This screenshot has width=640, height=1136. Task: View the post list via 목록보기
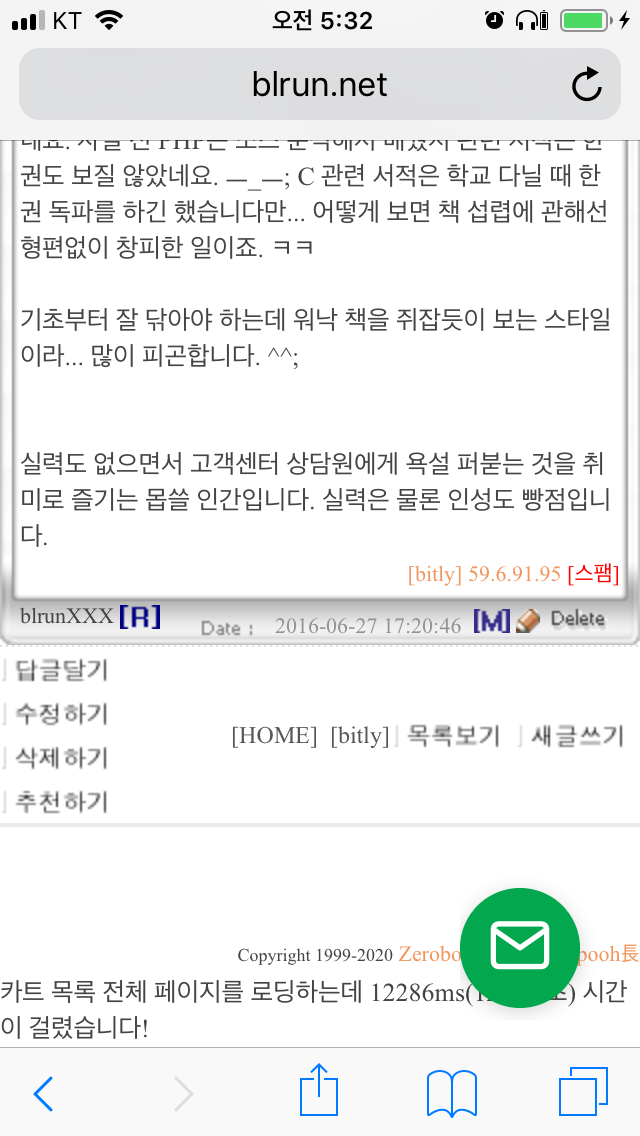pos(453,735)
